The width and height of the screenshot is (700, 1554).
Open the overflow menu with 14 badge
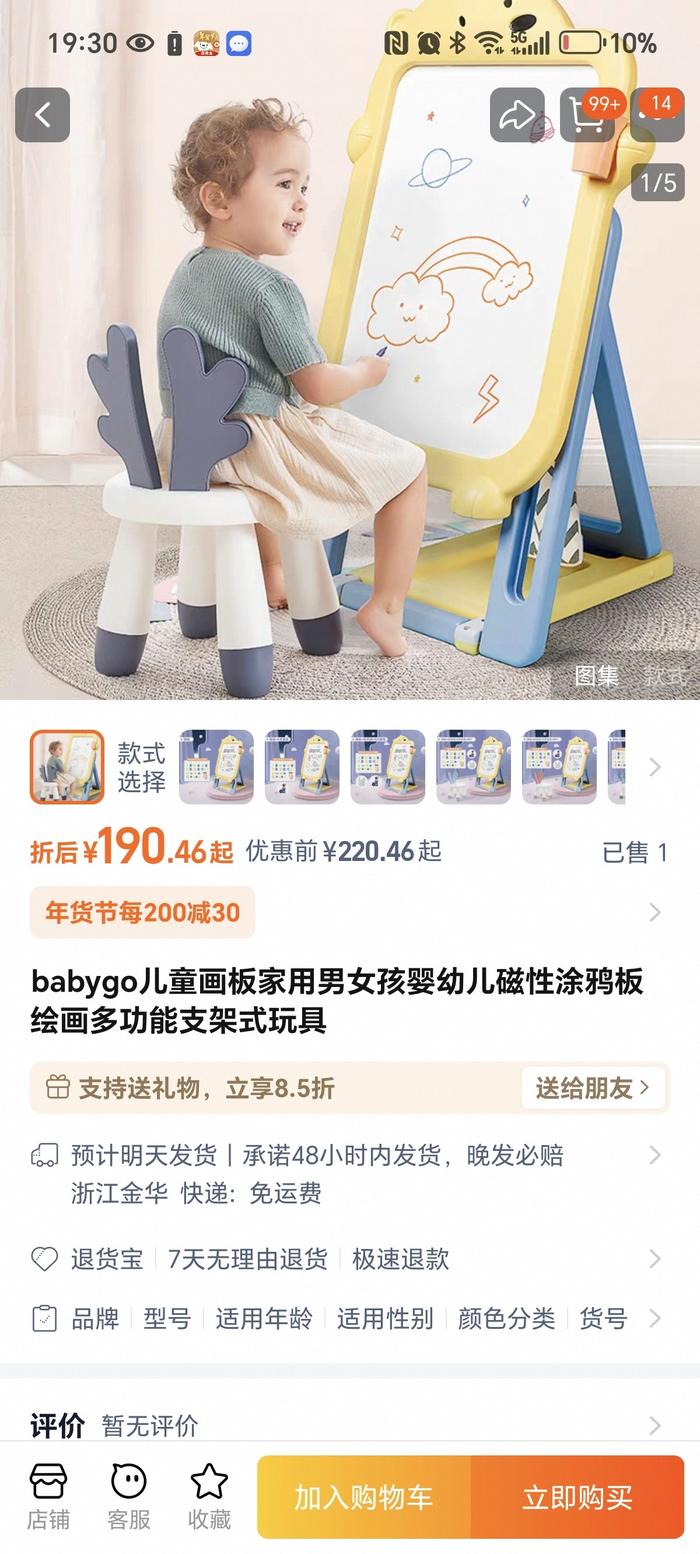(x=660, y=115)
